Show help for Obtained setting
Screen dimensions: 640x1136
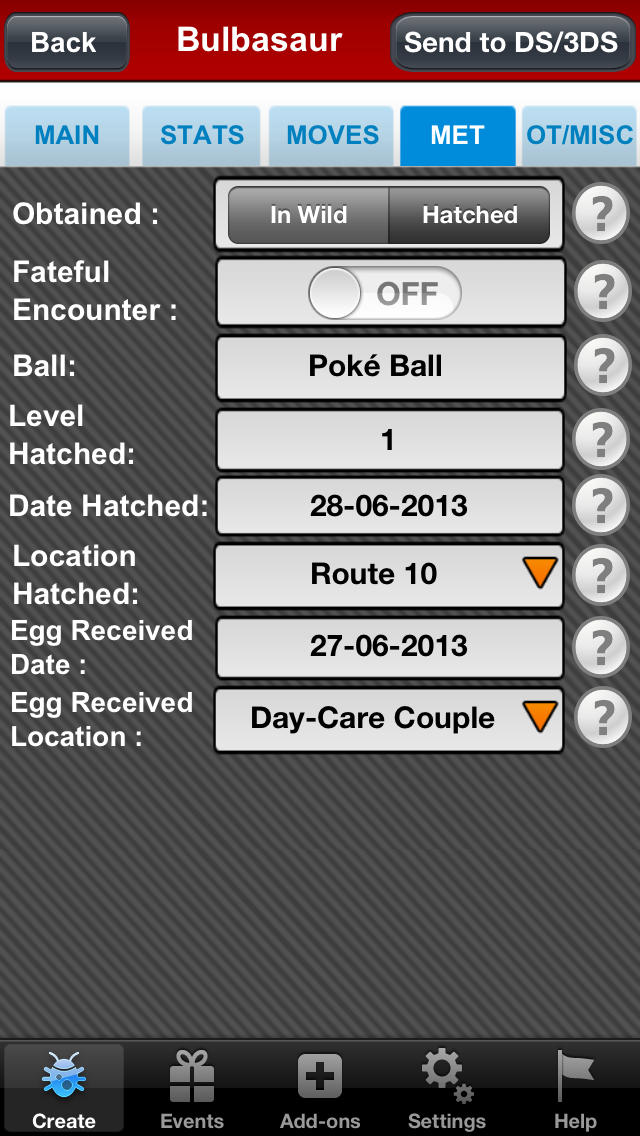point(601,214)
